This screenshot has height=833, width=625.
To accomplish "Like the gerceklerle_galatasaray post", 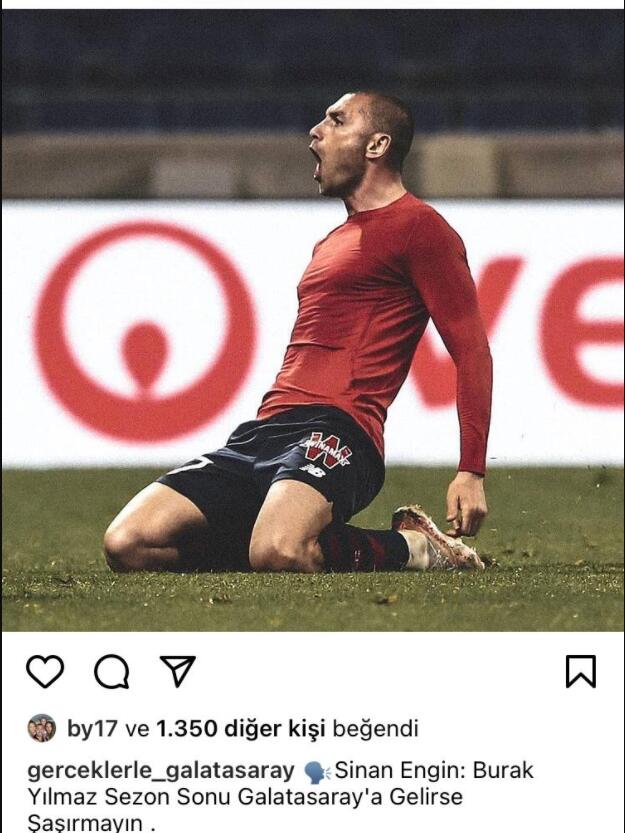I will coord(44,671).
